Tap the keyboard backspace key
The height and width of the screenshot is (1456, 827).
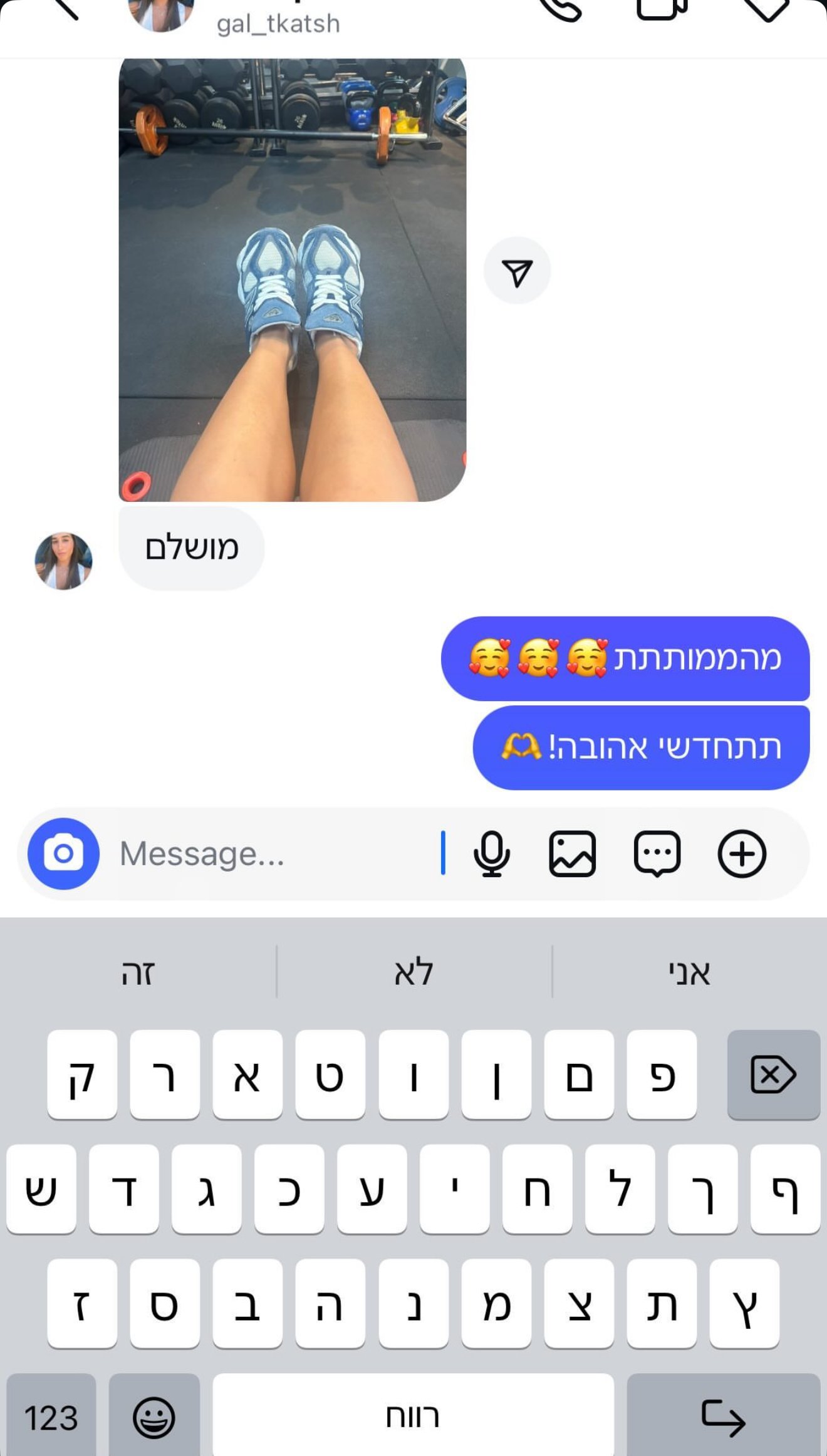(773, 1075)
